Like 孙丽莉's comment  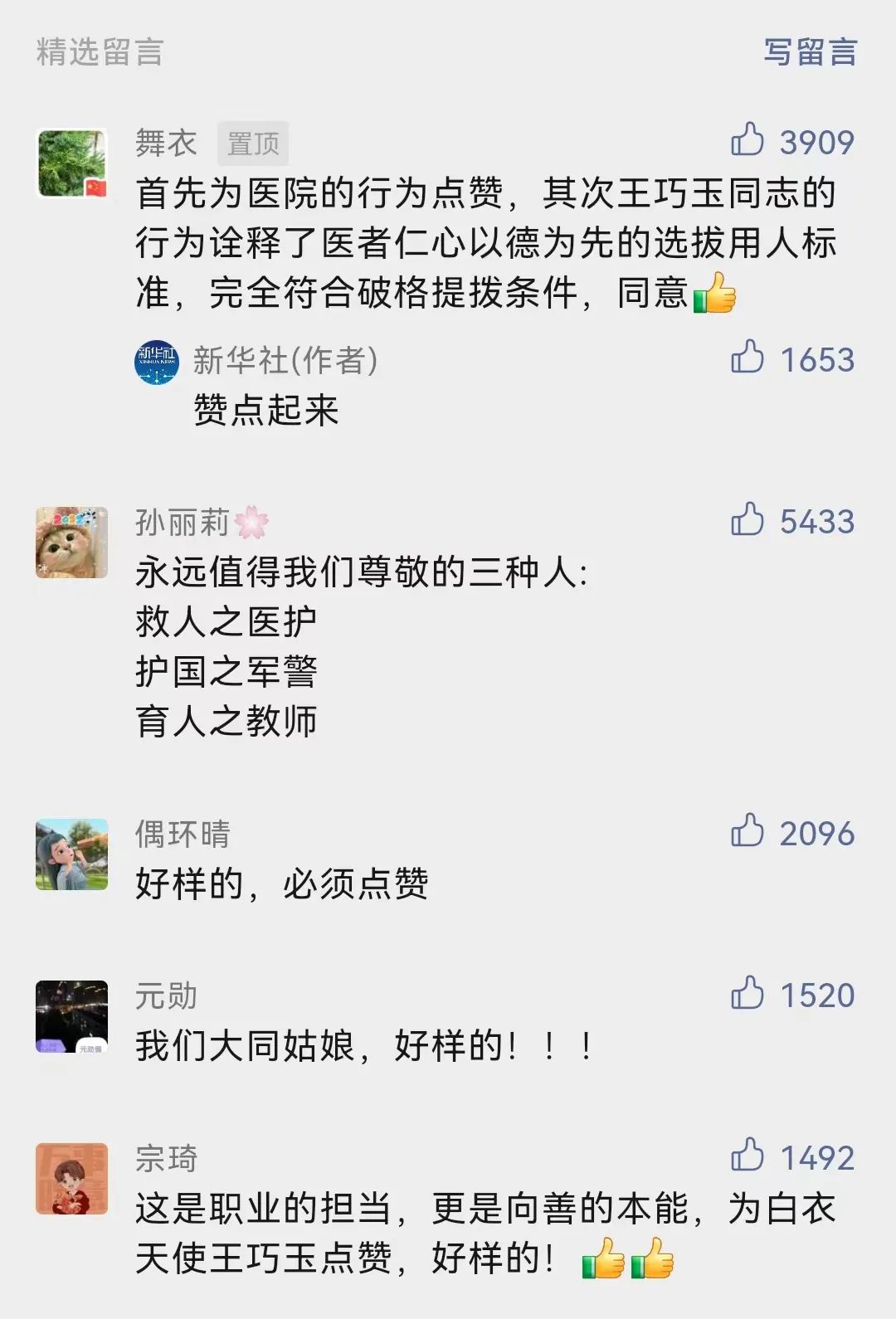pos(747,520)
